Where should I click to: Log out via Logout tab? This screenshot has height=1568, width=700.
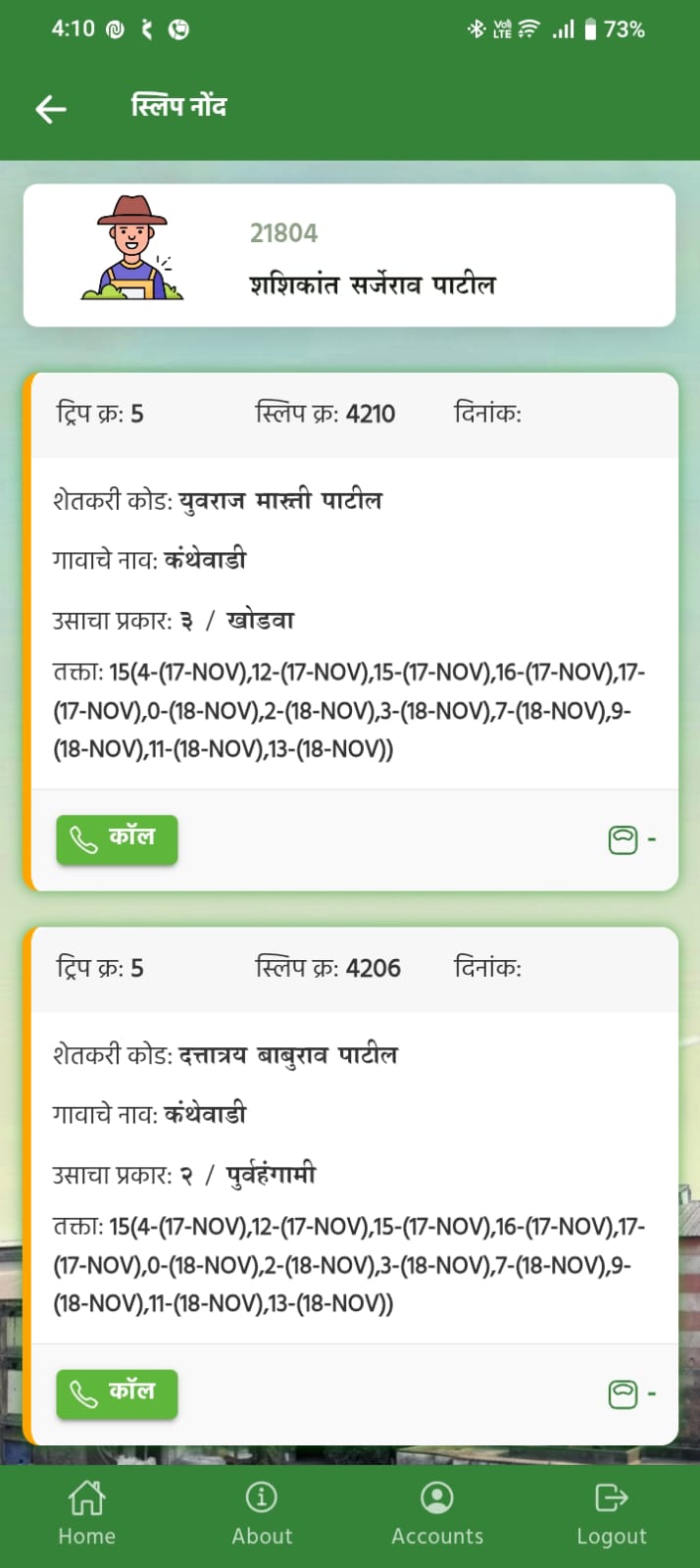(612, 1513)
